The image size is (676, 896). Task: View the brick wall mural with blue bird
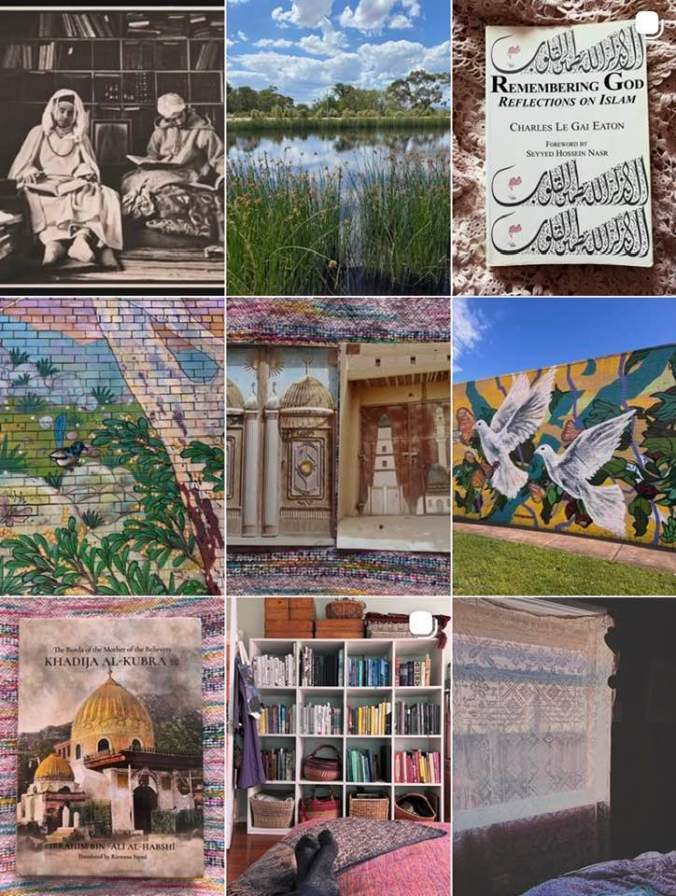tap(112, 446)
